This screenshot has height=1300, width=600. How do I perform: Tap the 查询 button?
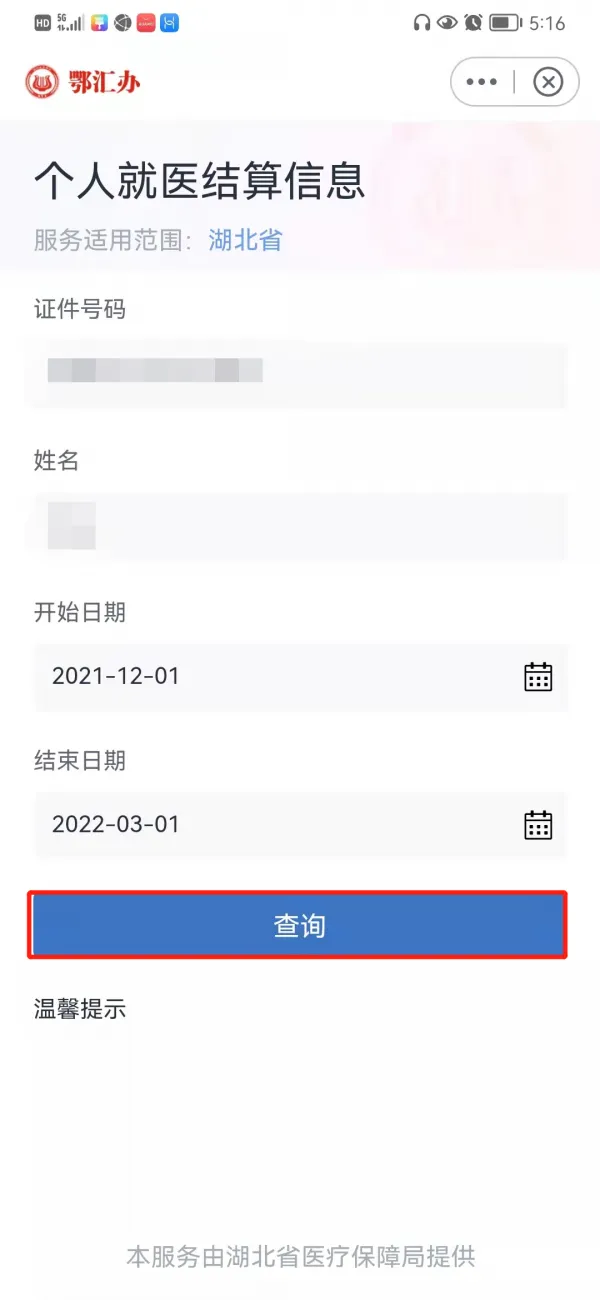coord(298,926)
